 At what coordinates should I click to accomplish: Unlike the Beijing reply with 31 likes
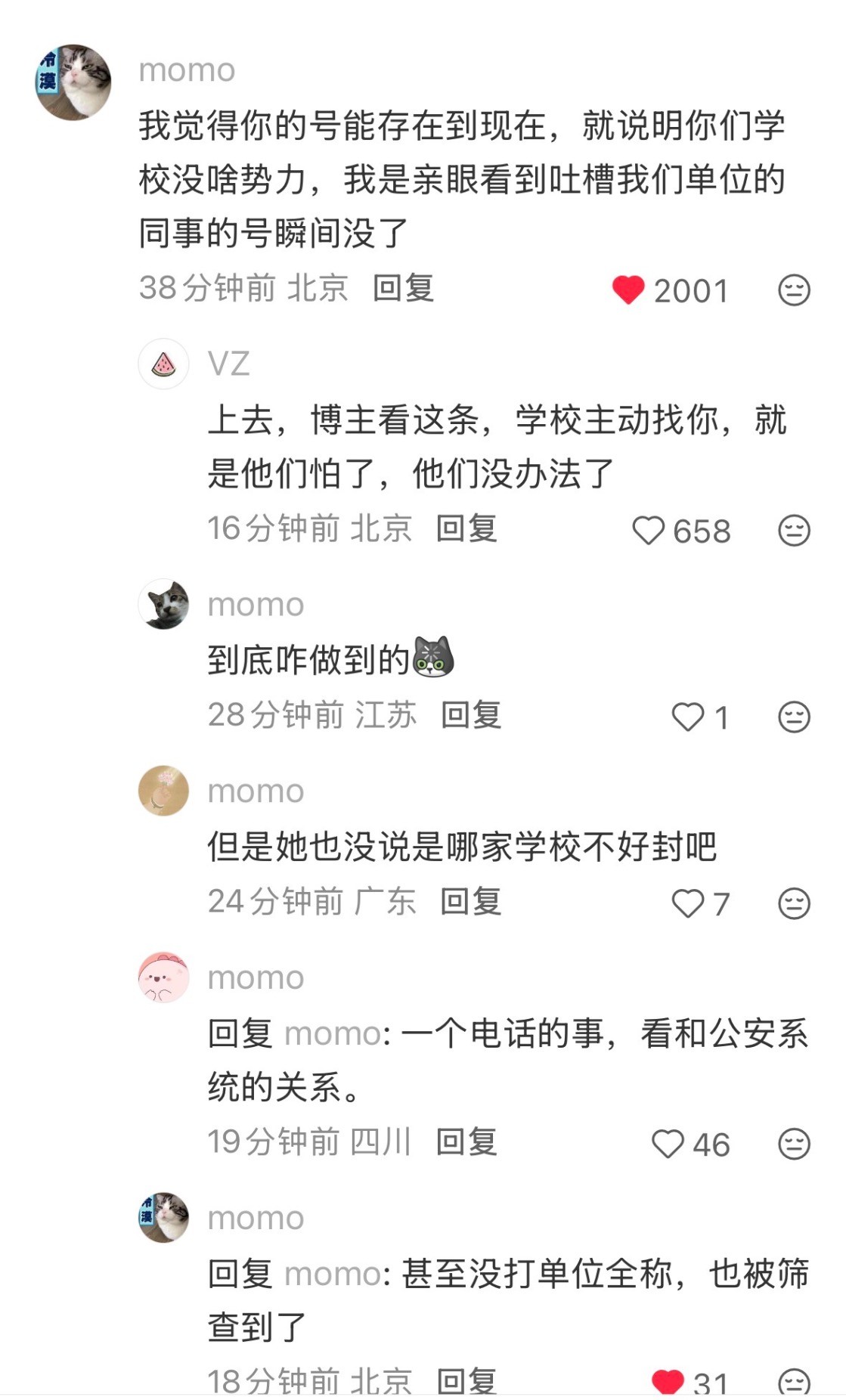pyautogui.click(x=668, y=1382)
